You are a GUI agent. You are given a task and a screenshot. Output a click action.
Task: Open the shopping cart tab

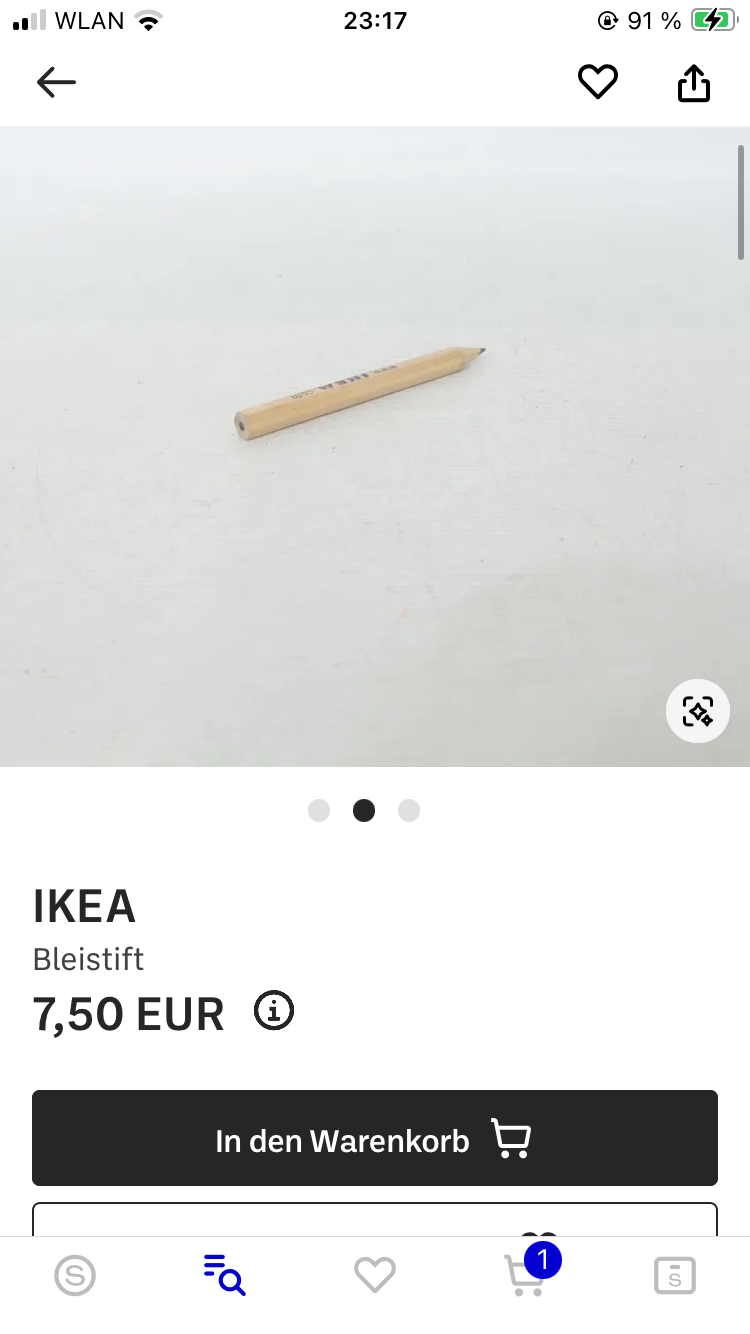526,1275
